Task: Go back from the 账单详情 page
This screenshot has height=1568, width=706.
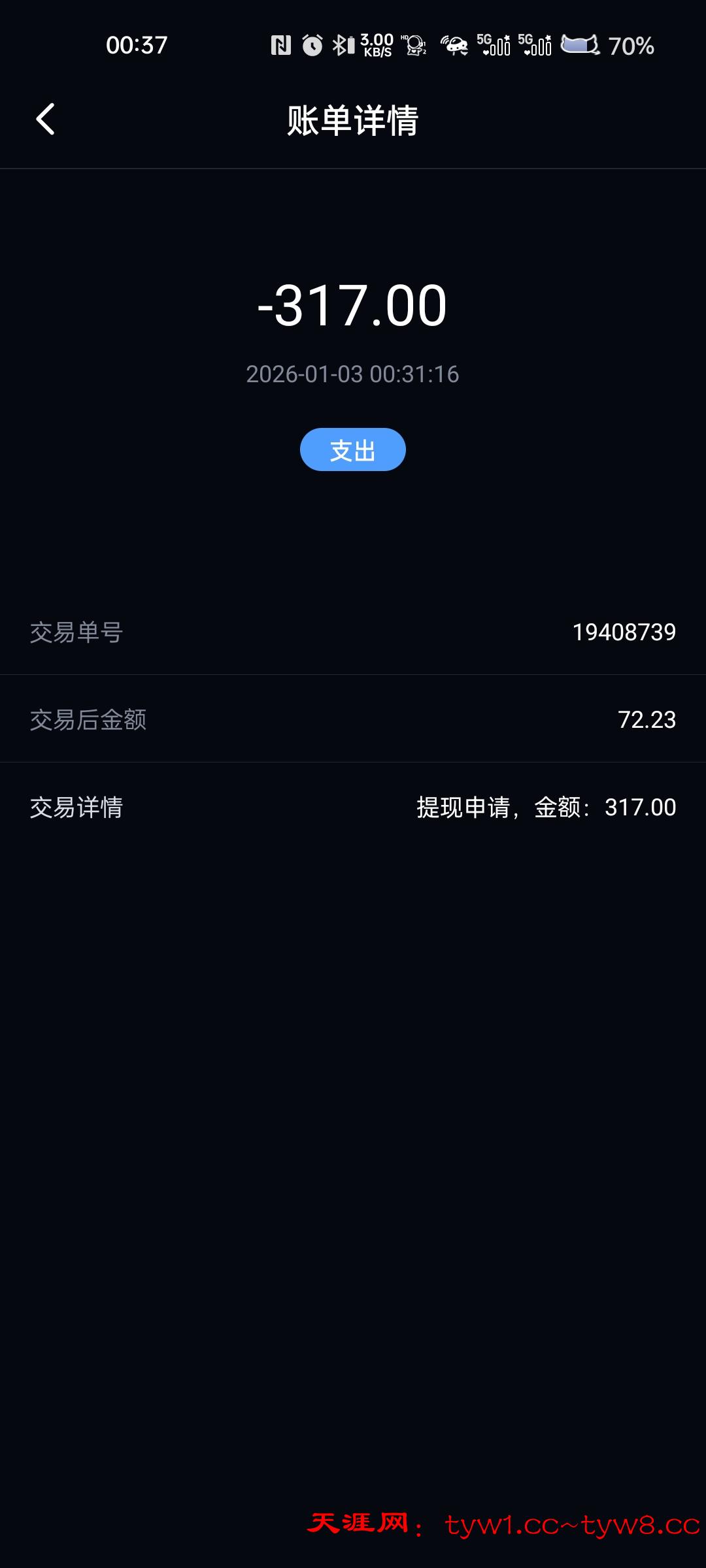Action: 45,120
